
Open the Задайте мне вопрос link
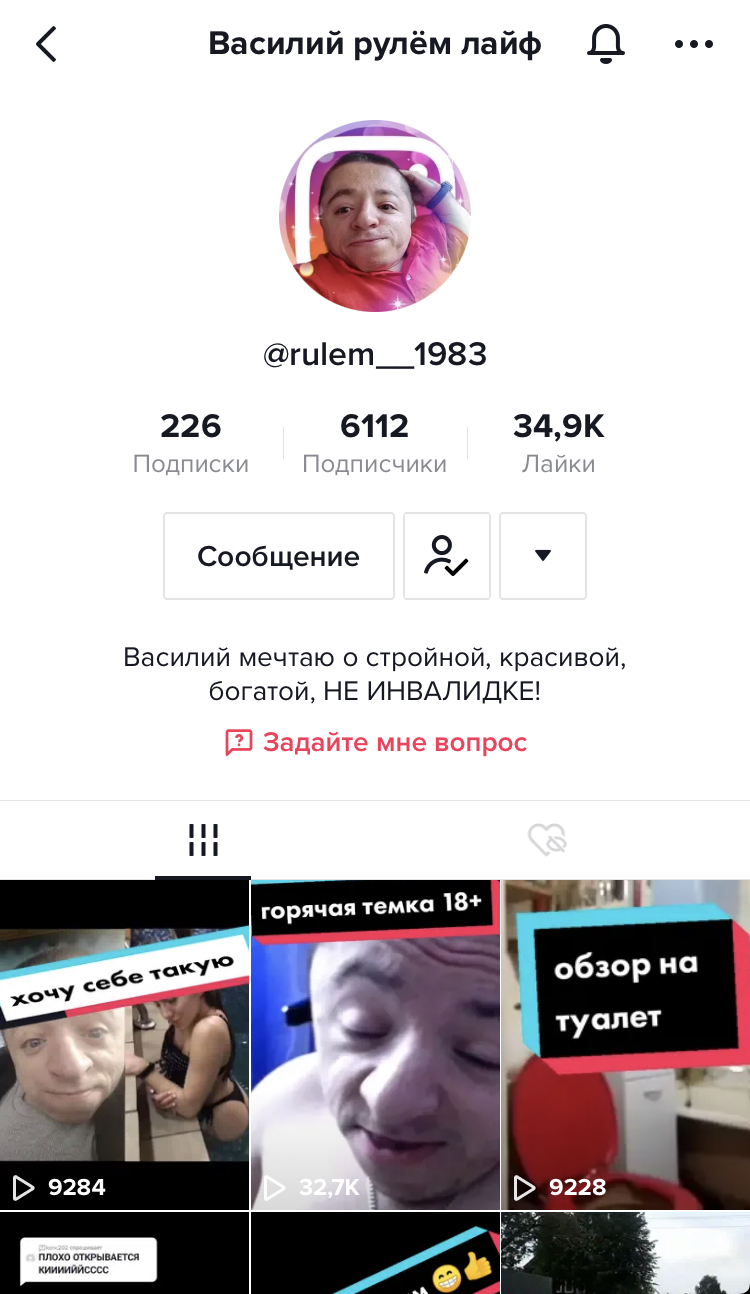click(x=375, y=742)
